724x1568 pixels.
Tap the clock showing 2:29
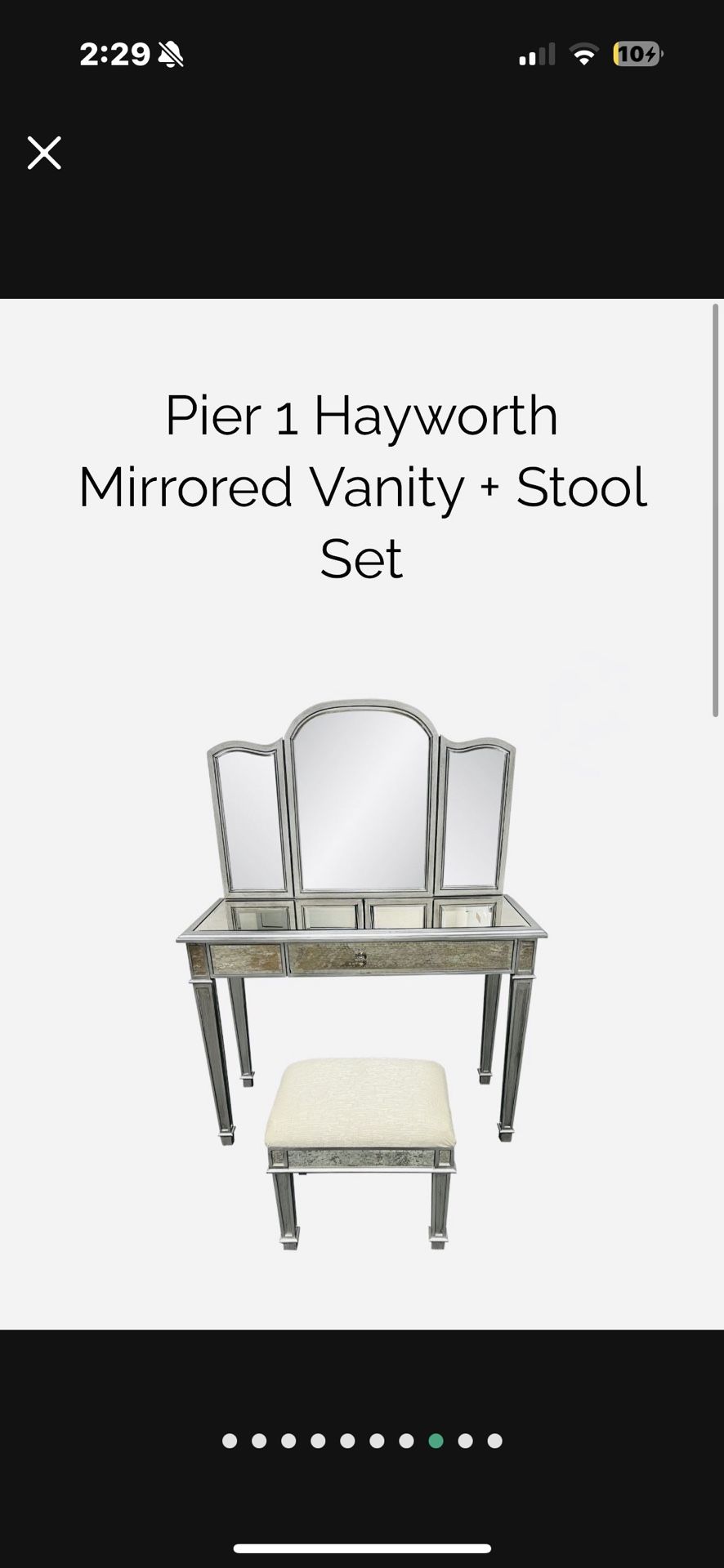tap(114, 54)
